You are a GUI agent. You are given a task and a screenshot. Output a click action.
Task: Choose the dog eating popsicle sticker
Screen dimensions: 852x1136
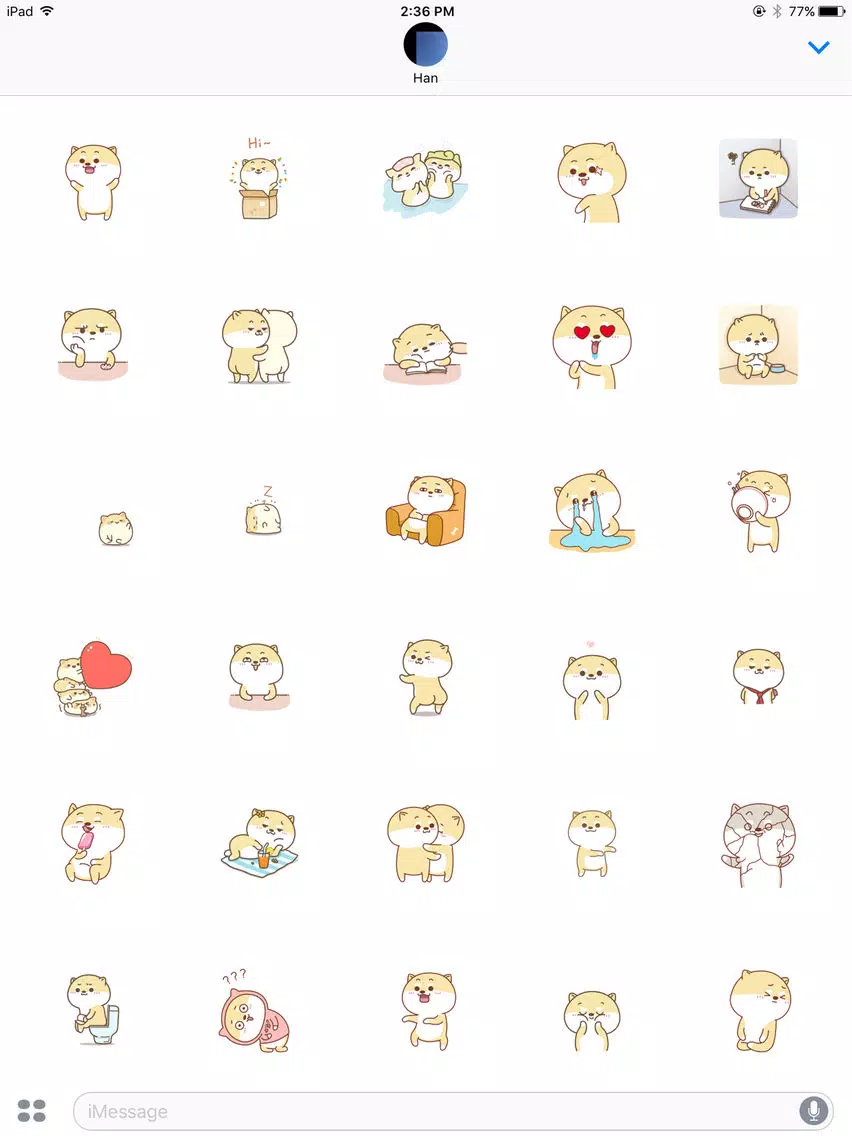tap(92, 842)
